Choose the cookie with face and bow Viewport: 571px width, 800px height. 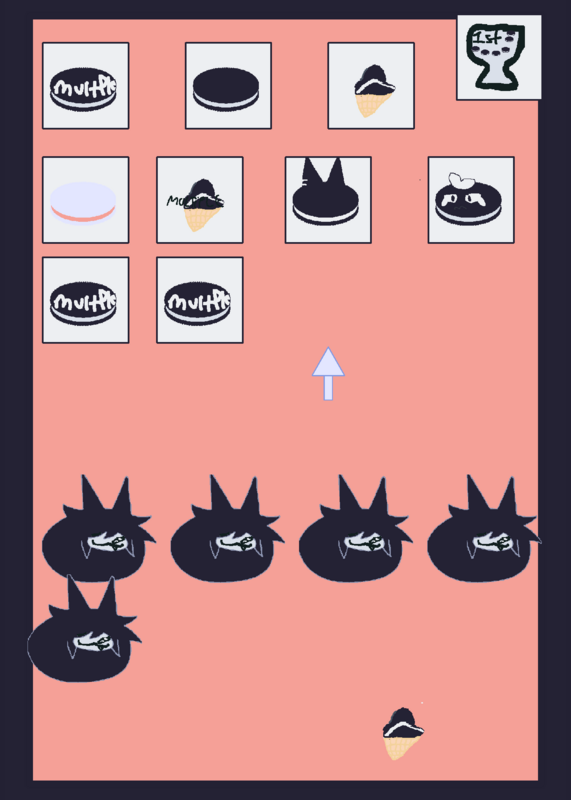click(471, 200)
